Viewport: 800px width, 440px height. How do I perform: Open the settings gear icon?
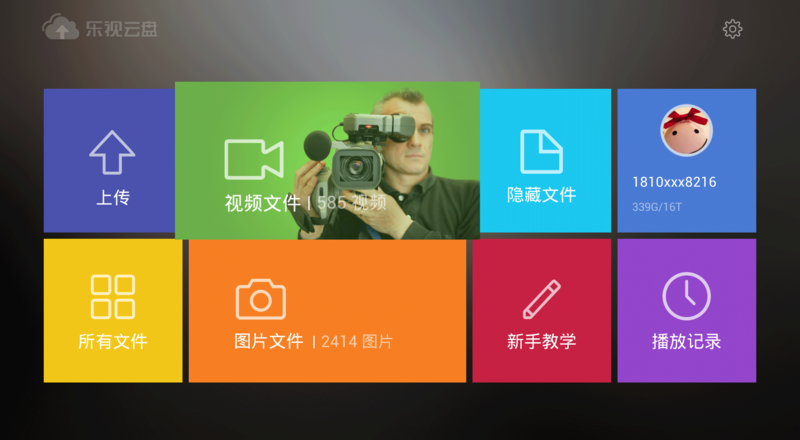(x=732, y=29)
